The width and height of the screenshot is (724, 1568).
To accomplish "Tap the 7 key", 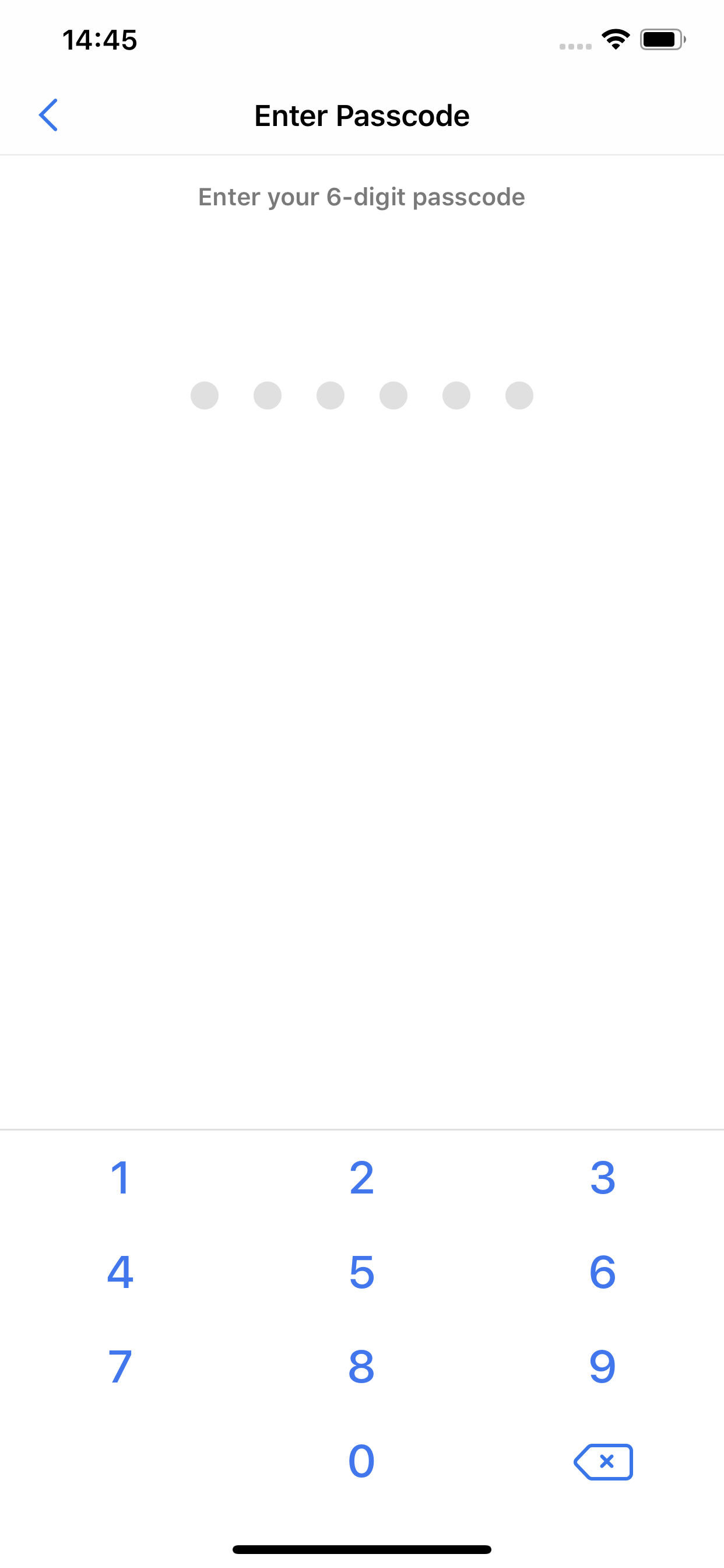I will coord(121,1367).
